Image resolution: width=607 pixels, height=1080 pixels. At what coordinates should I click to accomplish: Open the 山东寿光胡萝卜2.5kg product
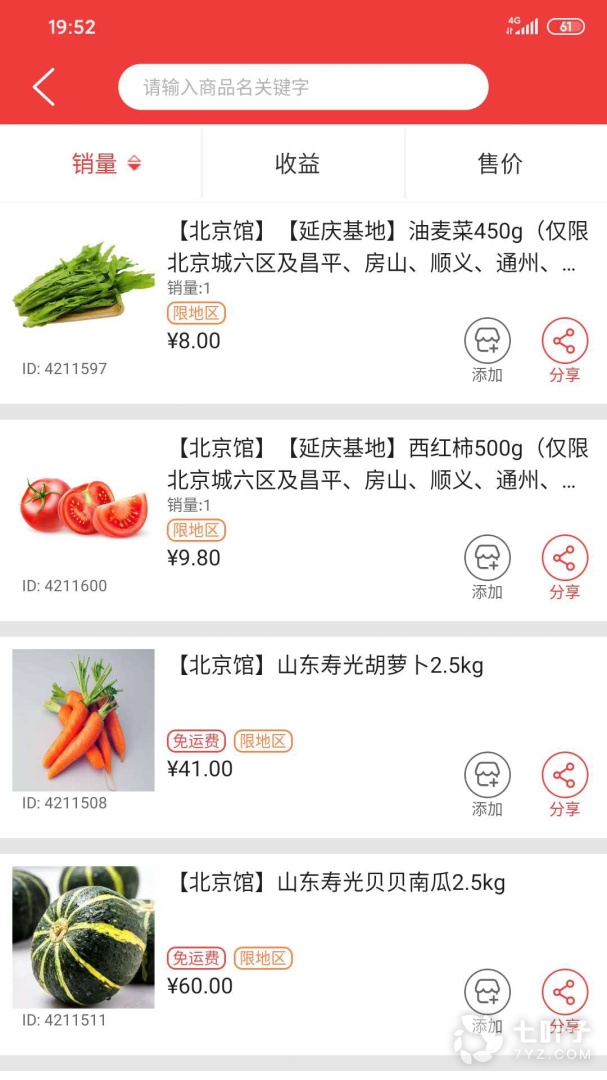pyautogui.click(x=330, y=666)
